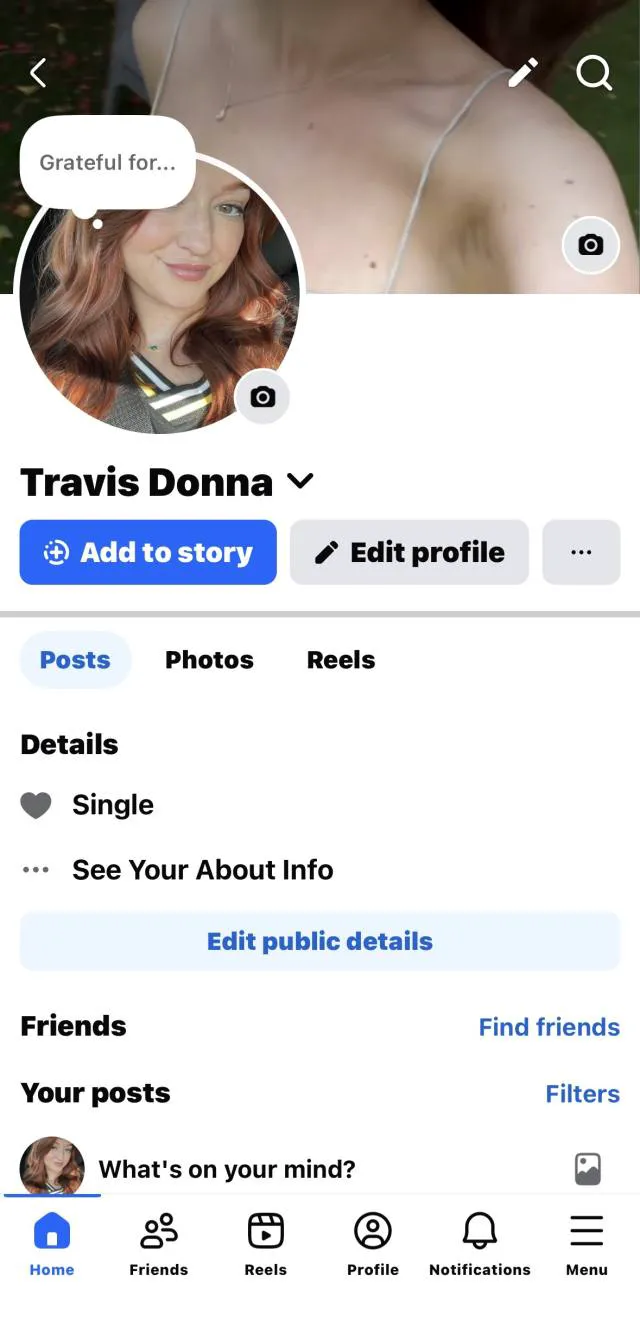Open the 'Grateful for...' note bubble

(107, 162)
